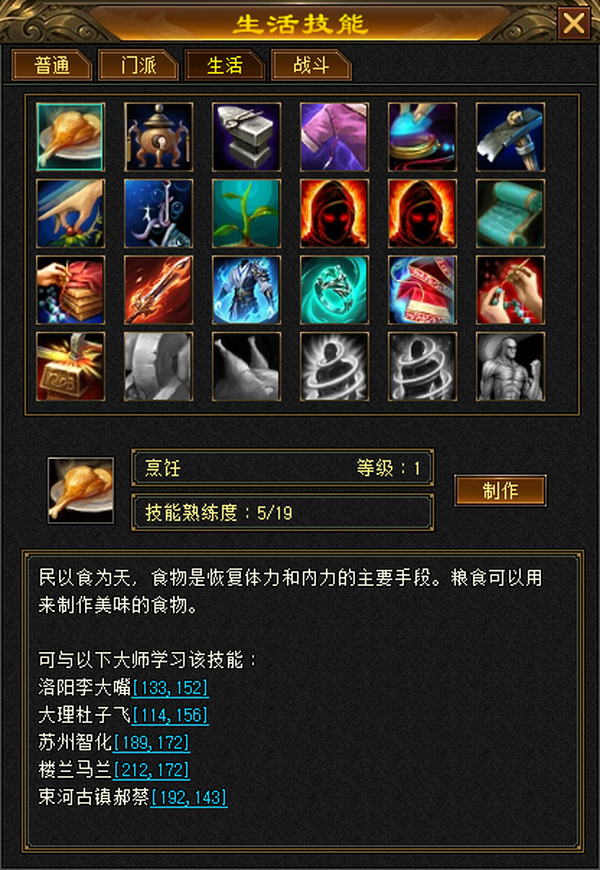Select the glowing ring skill icon

[334, 290]
